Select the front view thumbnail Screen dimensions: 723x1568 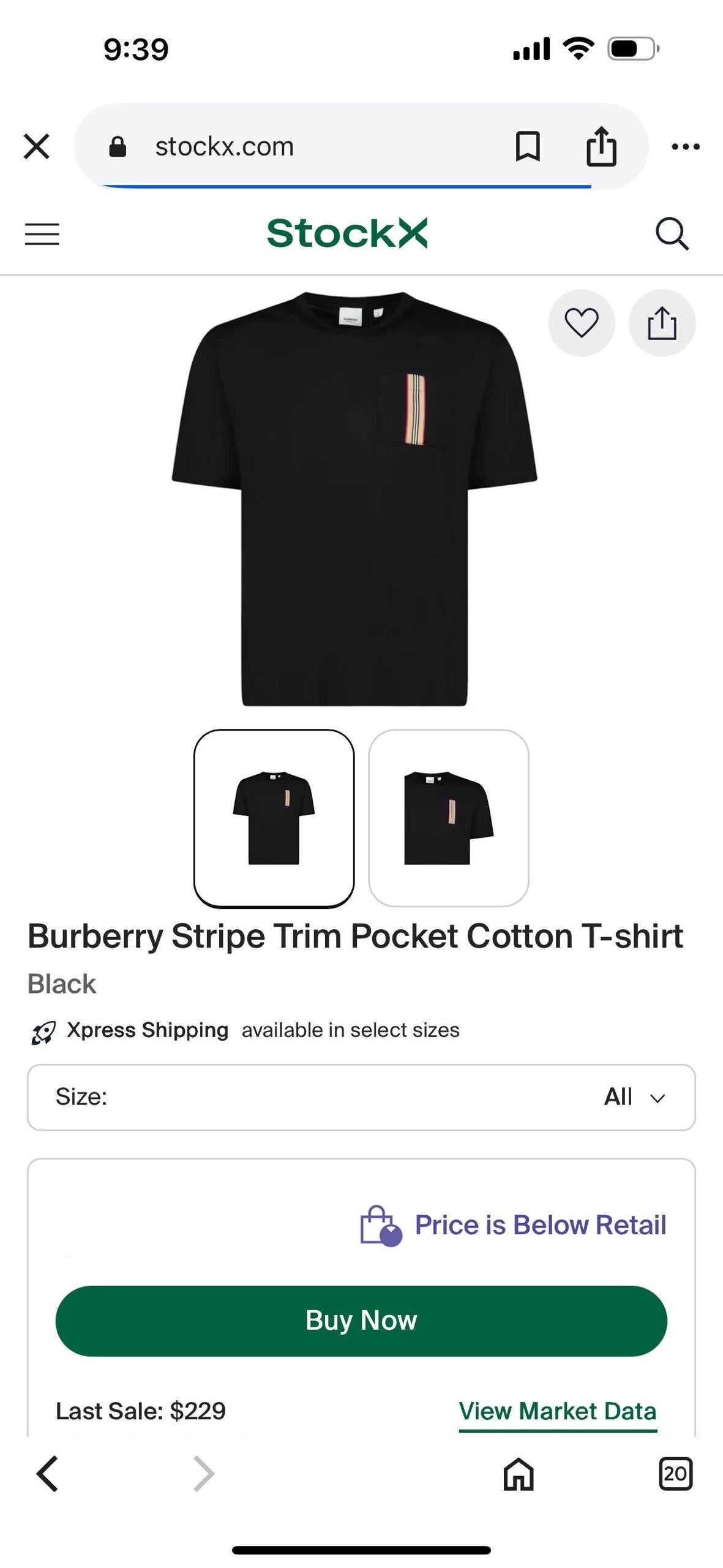(274, 818)
